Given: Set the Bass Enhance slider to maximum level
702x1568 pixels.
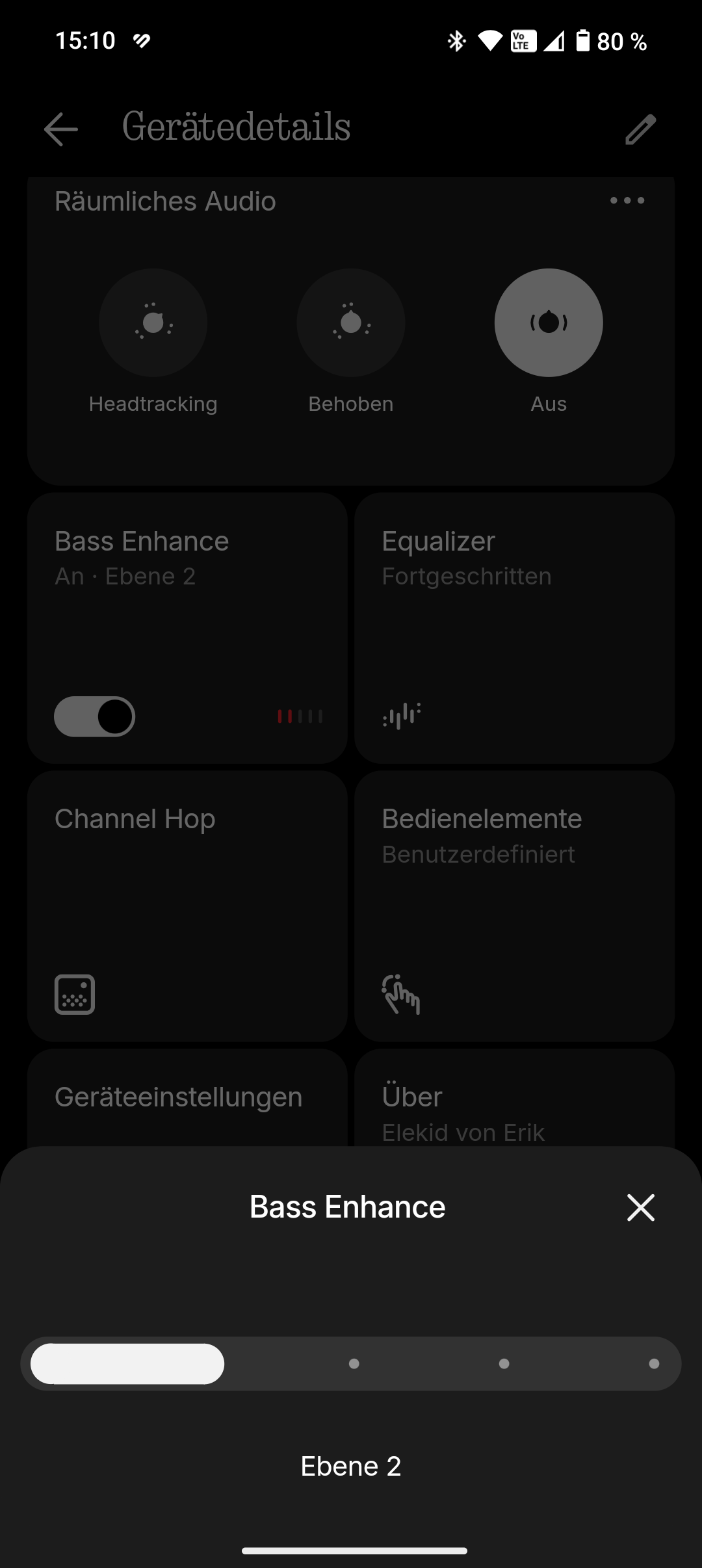Looking at the screenshot, I should pos(654,1364).
